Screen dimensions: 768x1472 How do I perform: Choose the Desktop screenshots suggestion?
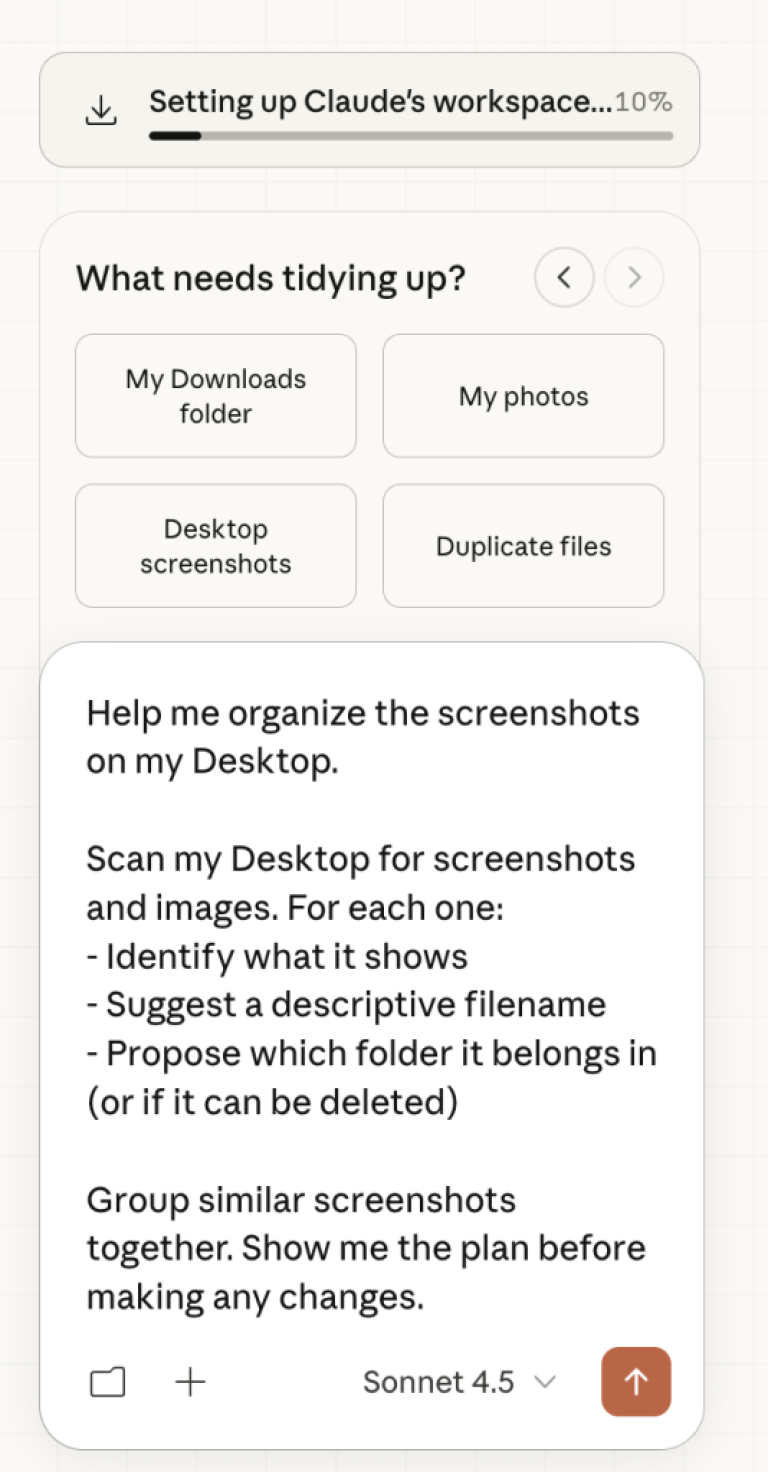[x=215, y=546]
